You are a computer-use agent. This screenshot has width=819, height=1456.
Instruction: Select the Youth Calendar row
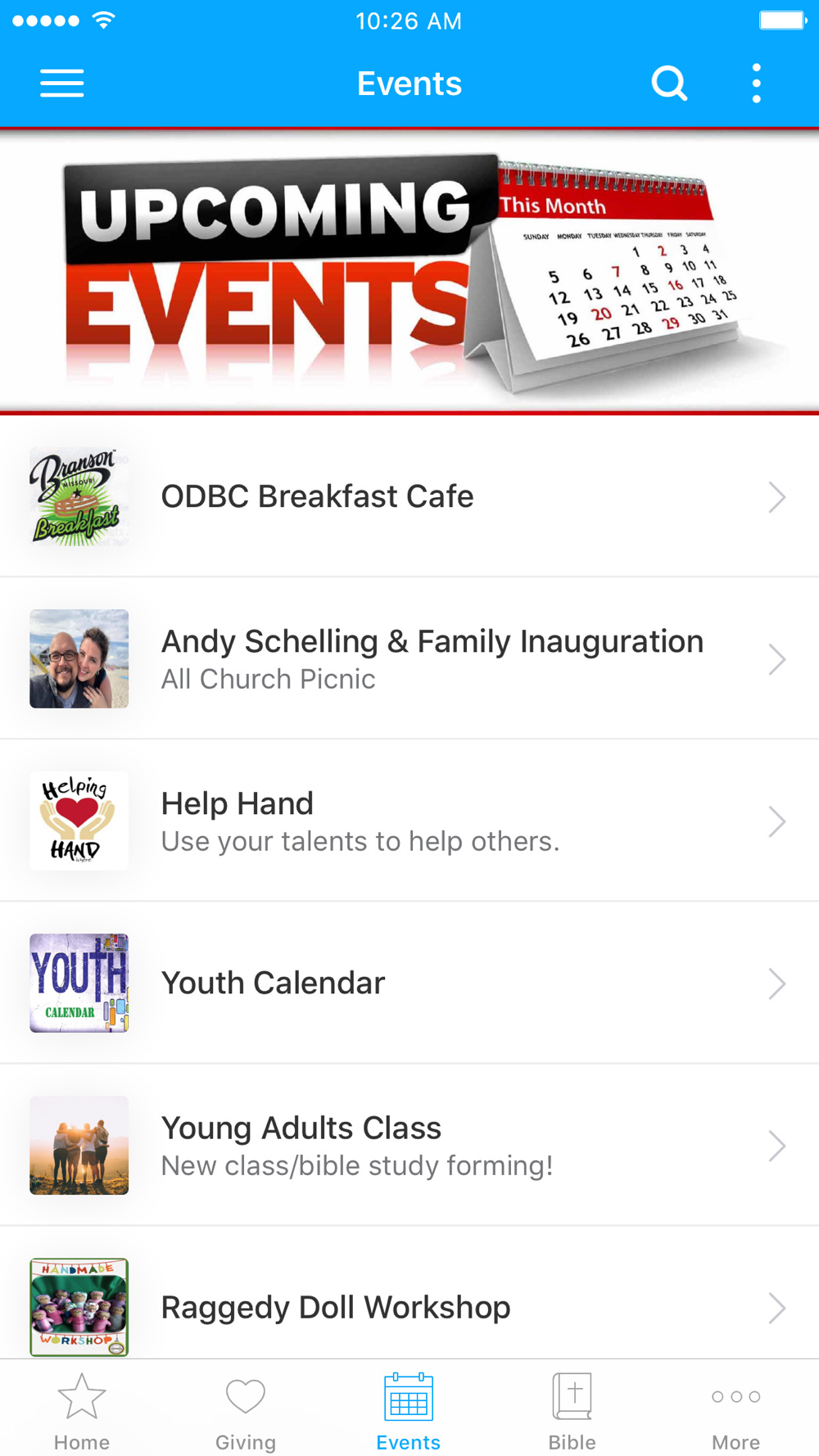tap(409, 983)
